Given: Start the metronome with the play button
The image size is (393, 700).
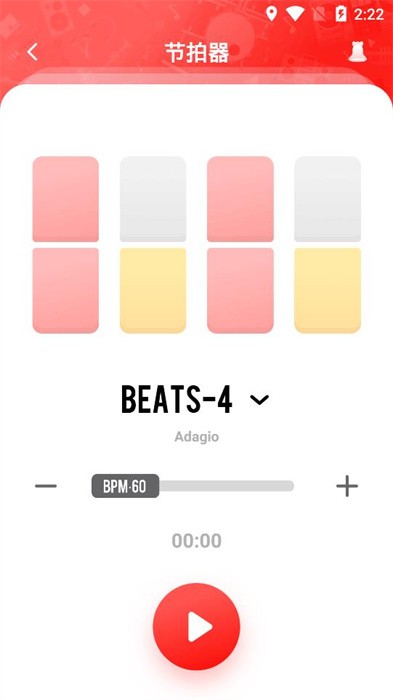Looking at the screenshot, I should 196,626.
